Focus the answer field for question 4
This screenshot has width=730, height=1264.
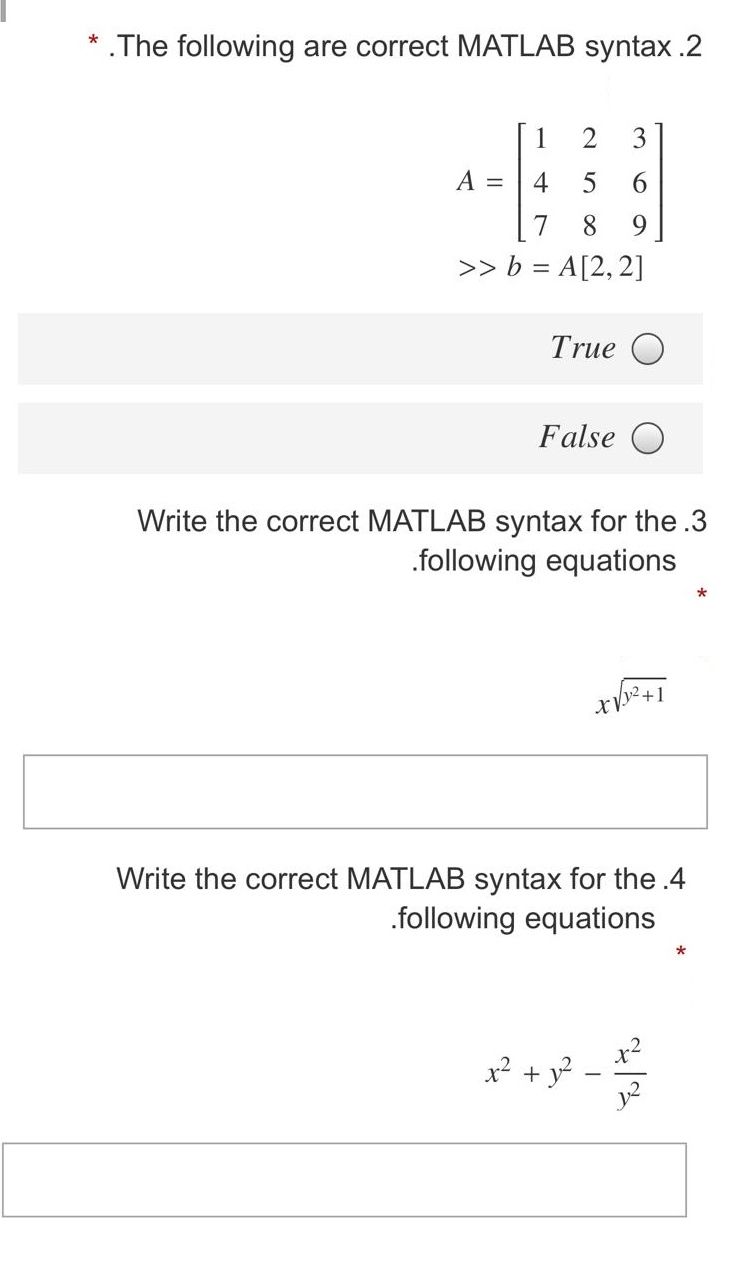344,1180
